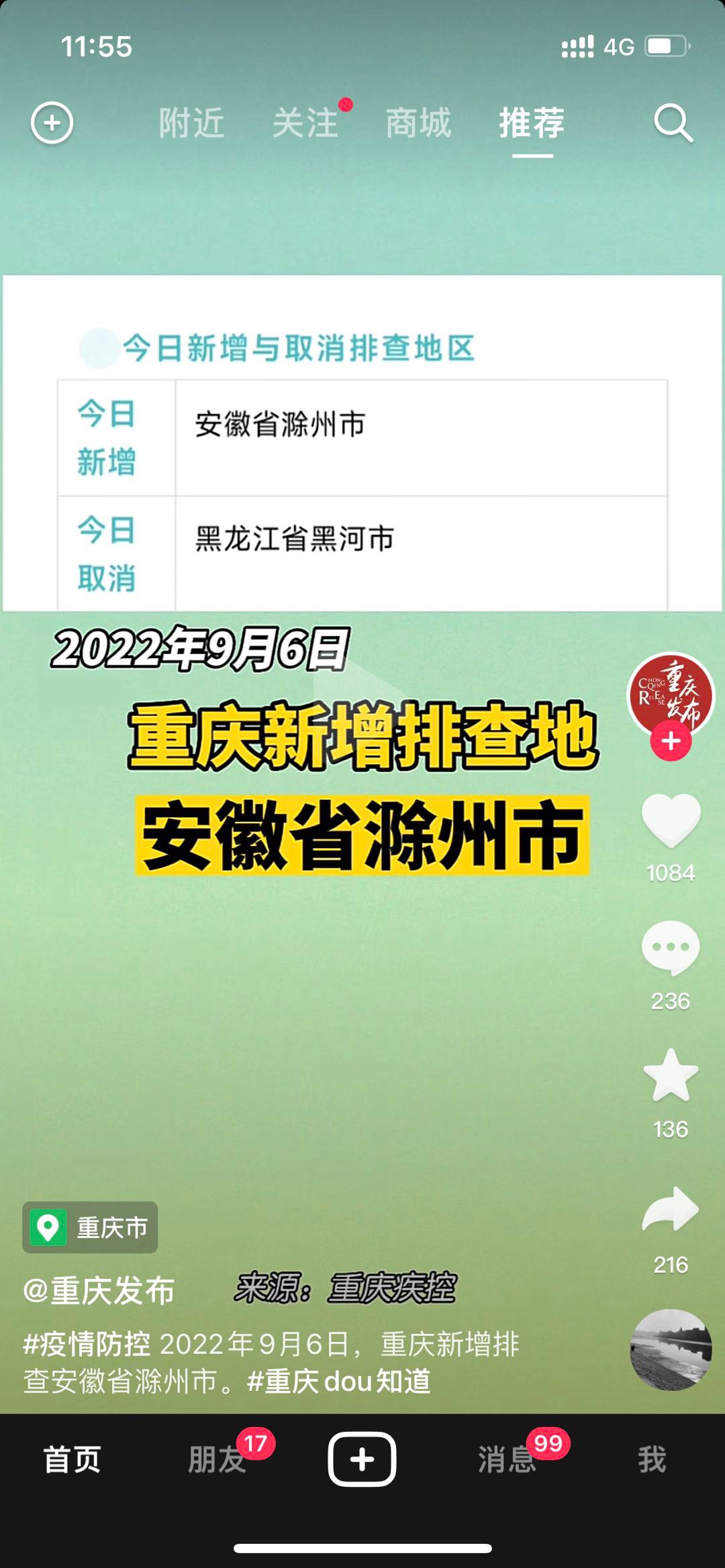The height and width of the screenshot is (1568, 725).
Task: Open the 重庆市 location tag
Action: (x=91, y=1227)
